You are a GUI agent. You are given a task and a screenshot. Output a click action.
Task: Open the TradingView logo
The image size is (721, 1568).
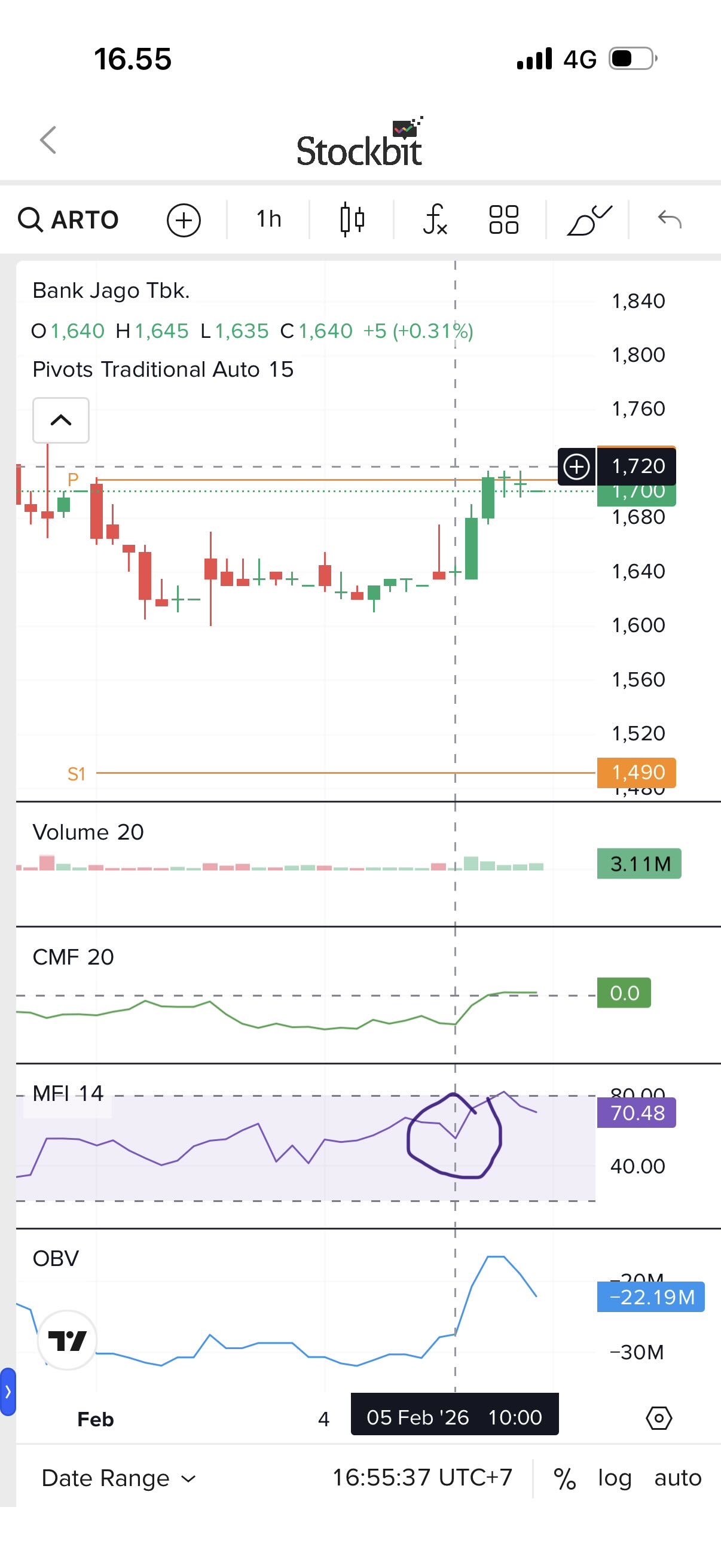tap(67, 1340)
